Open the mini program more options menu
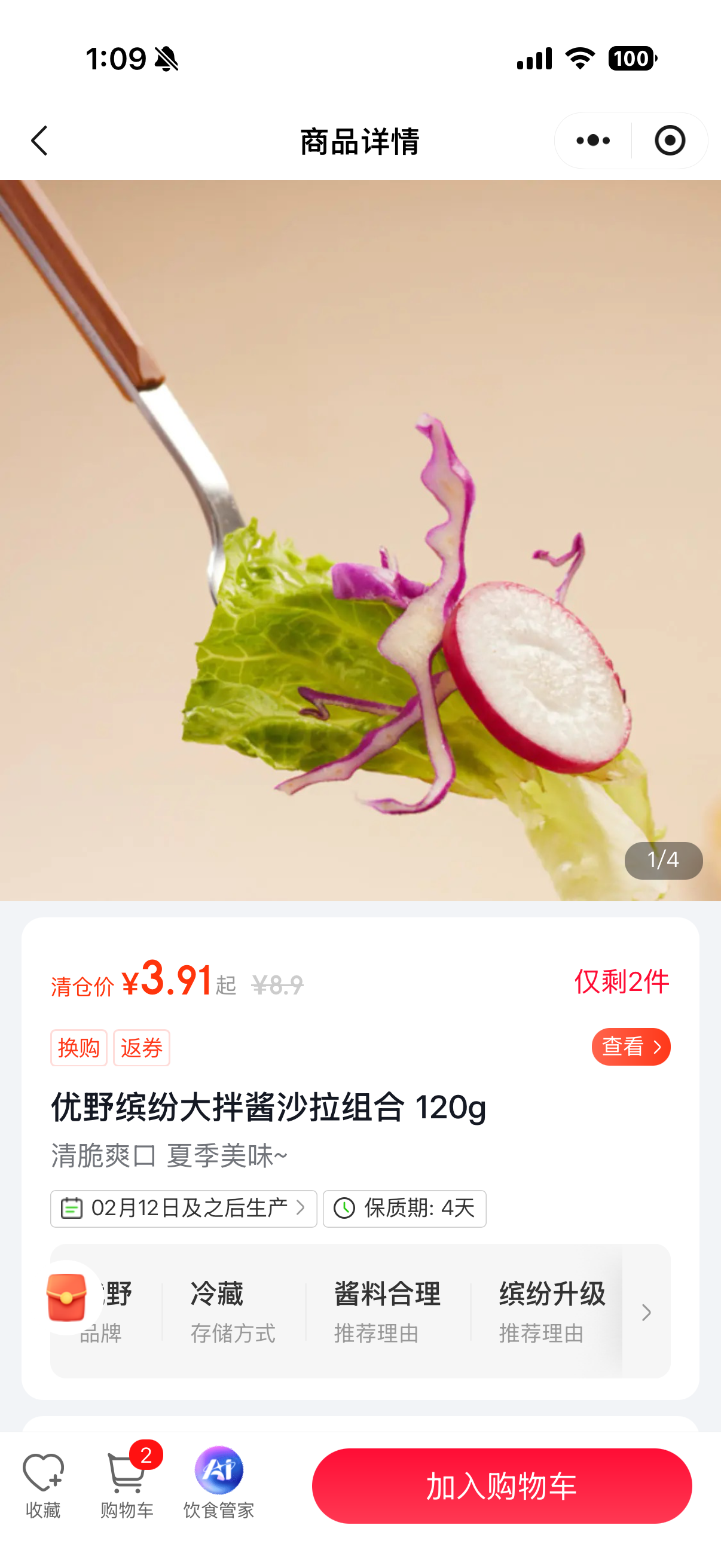Screen dimensions: 721x1568 [592, 141]
